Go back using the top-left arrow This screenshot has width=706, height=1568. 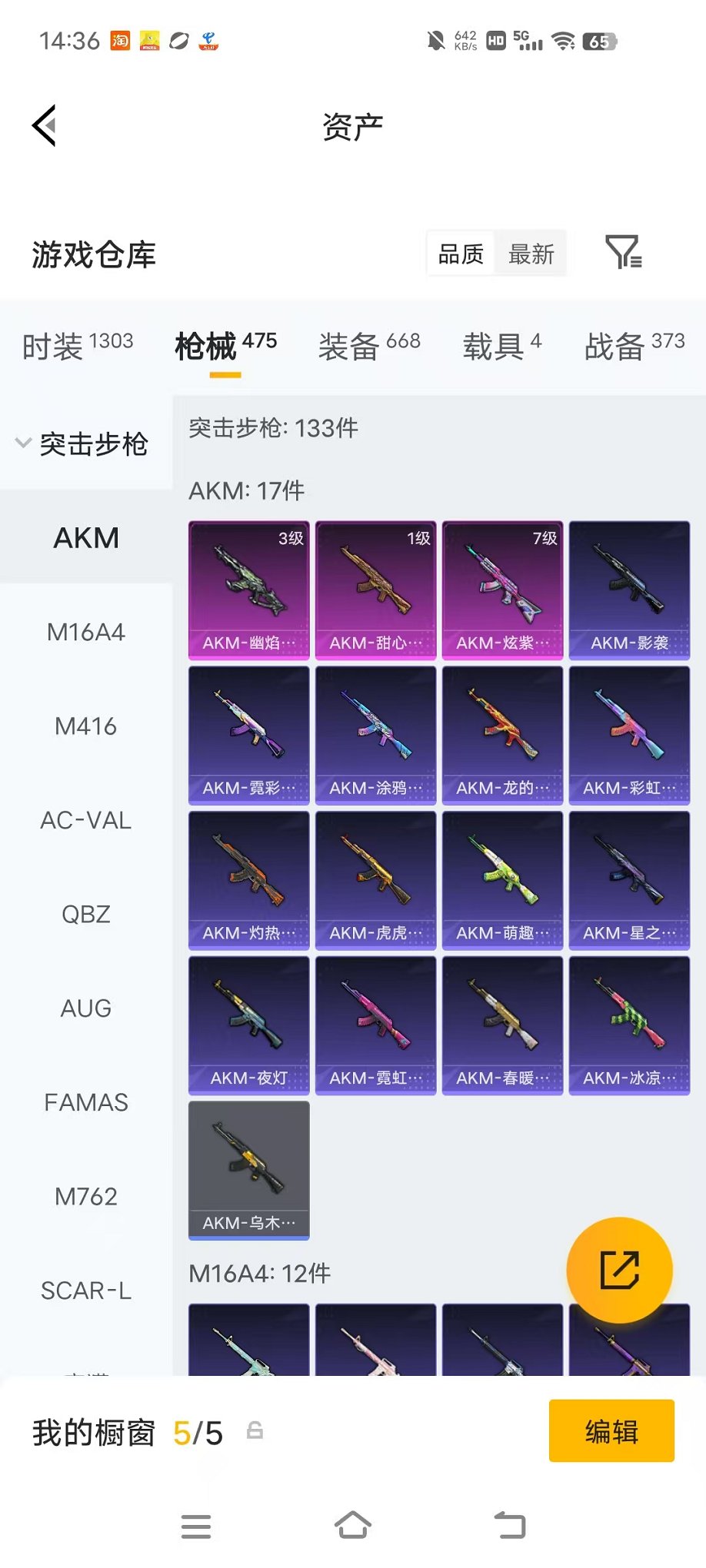coord(45,125)
